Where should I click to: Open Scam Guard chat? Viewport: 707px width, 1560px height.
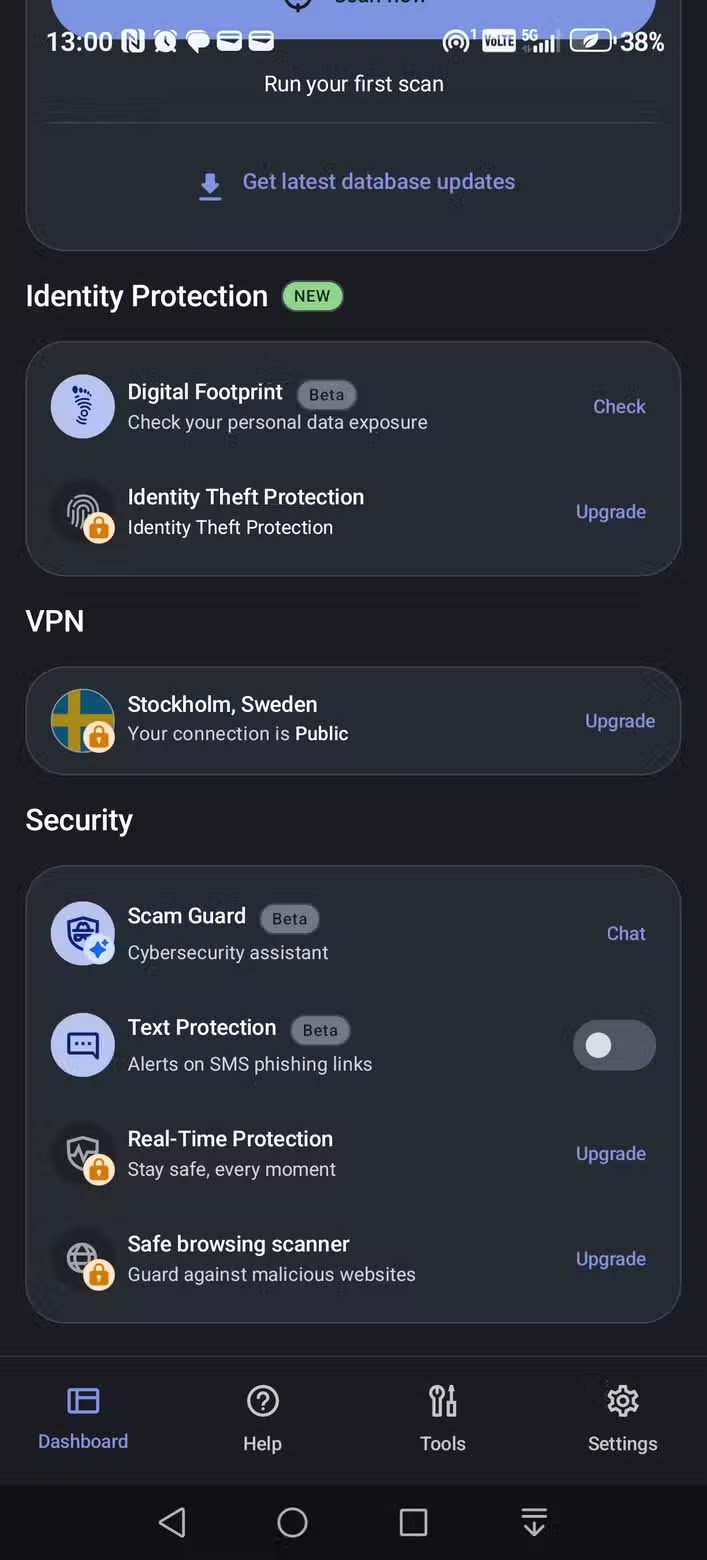(626, 933)
